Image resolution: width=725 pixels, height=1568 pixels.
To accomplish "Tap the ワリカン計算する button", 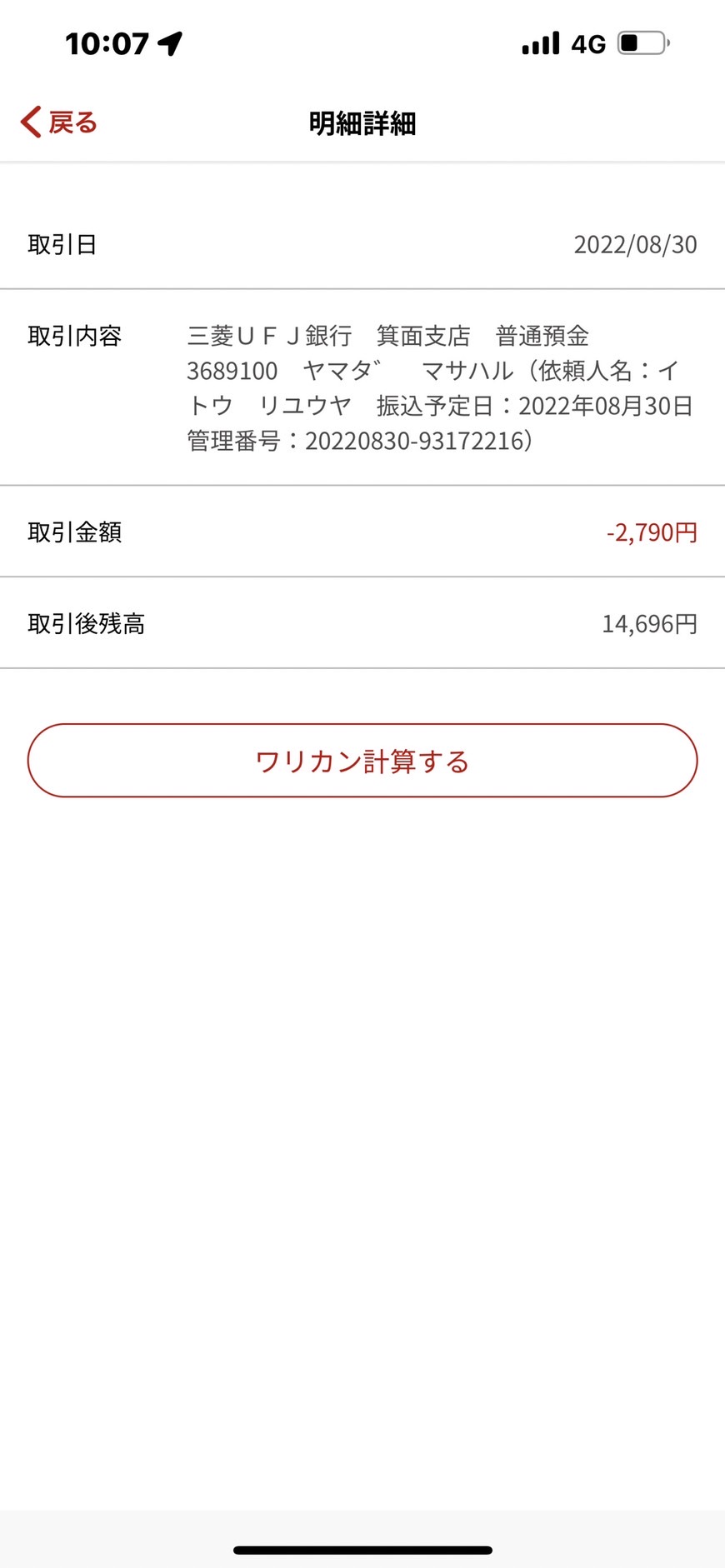I will (362, 761).
